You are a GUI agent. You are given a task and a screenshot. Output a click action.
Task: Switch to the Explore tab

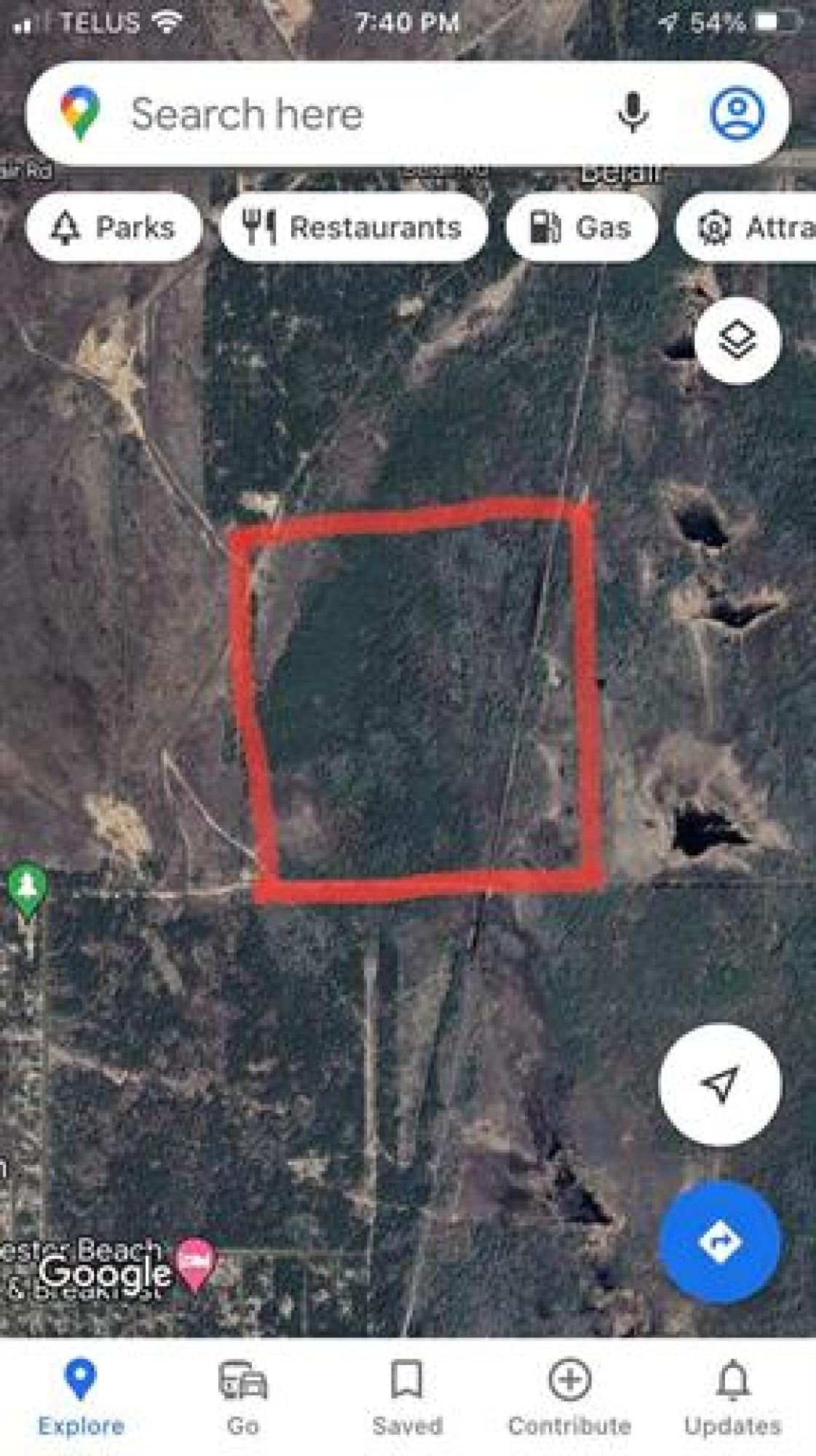(x=81, y=1398)
